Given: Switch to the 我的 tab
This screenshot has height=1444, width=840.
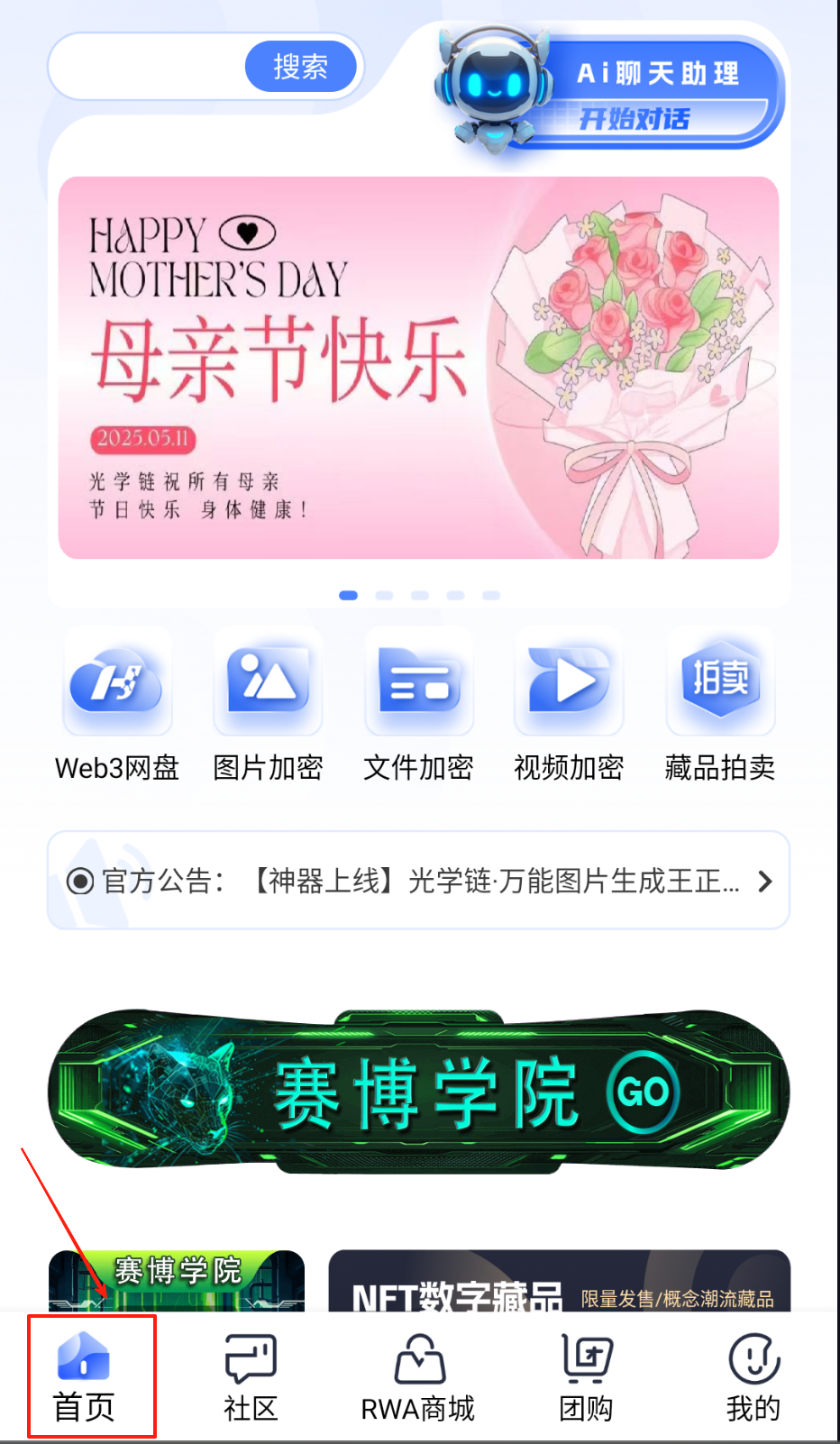Looking at the screenshot, I should (x=753, y=1377).
